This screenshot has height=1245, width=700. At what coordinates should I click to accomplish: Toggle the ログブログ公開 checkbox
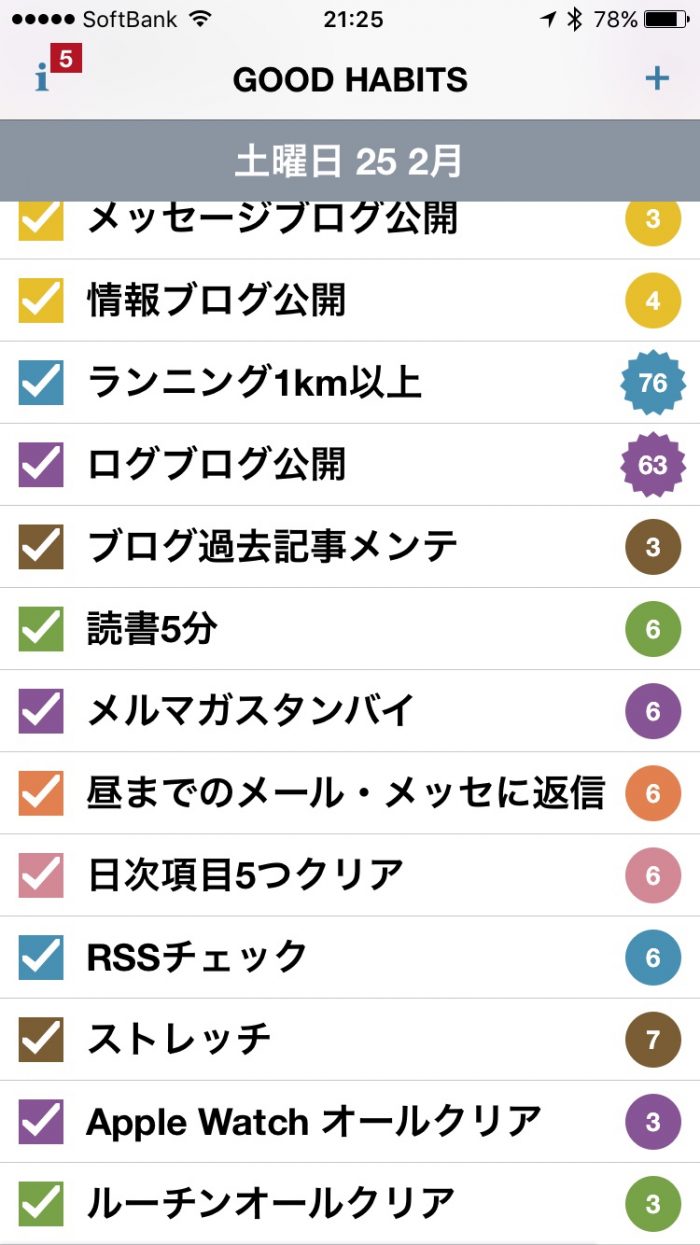(x=41, y=464)
